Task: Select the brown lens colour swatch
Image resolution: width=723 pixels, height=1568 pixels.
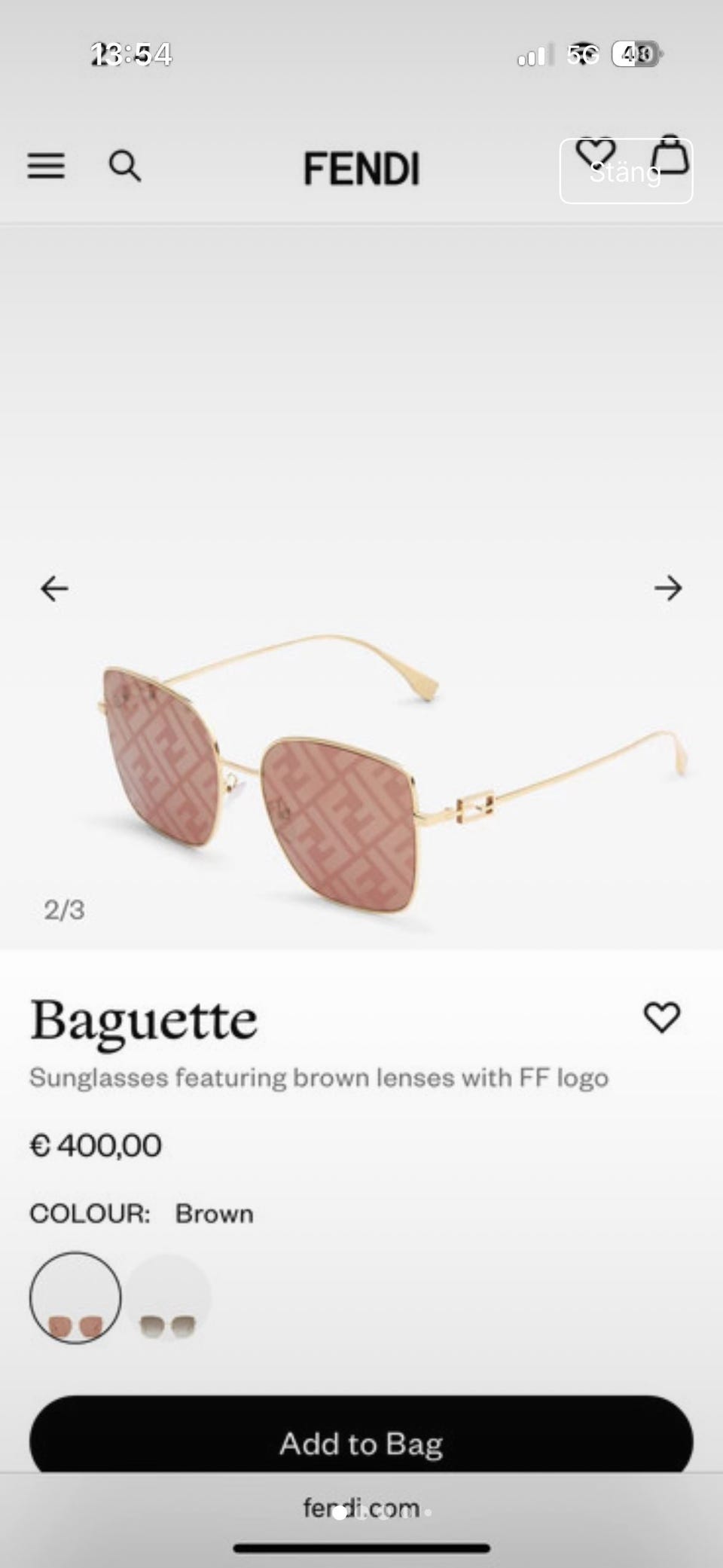Action: pos(75,1298)
